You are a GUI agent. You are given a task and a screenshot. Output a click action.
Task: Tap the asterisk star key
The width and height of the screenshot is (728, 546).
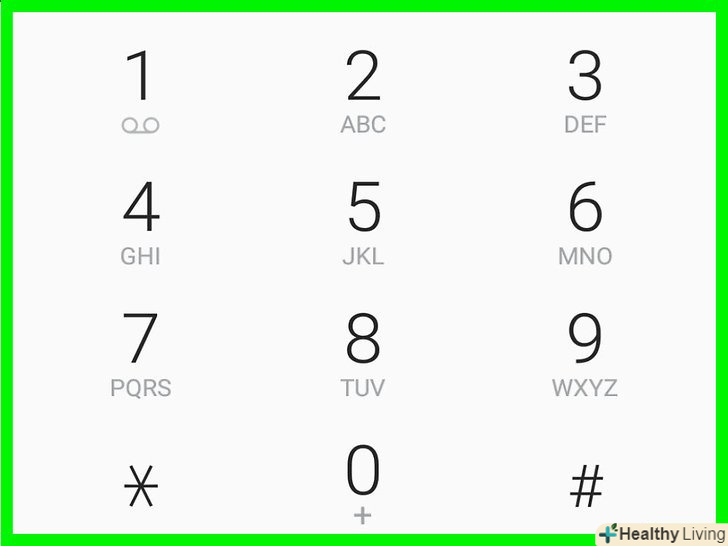[141, 487]
